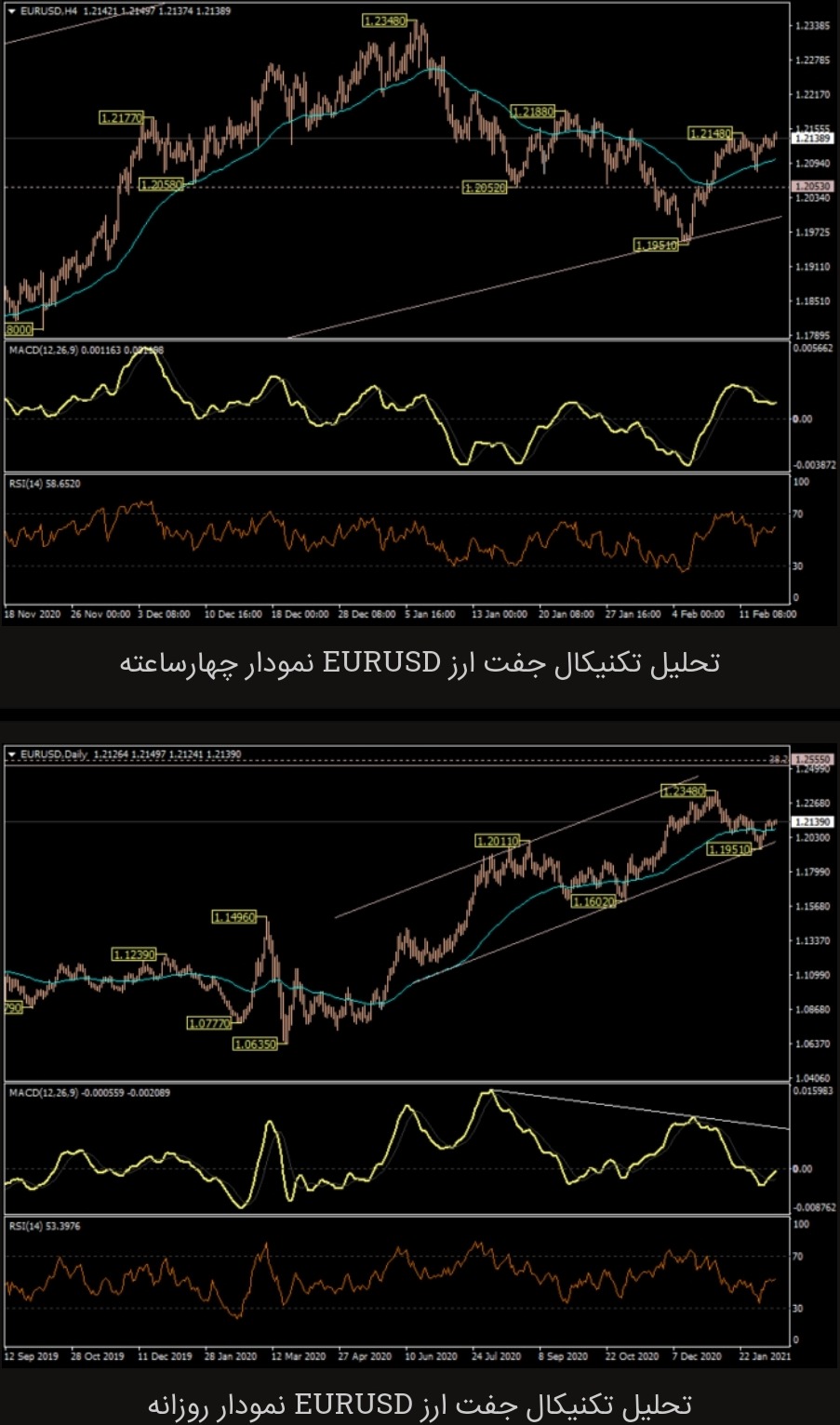Open the EURUSD four-hour chart image
The width and height of the screenshot is (840, 1425).
pyautogui.click(x=420, y=313)
